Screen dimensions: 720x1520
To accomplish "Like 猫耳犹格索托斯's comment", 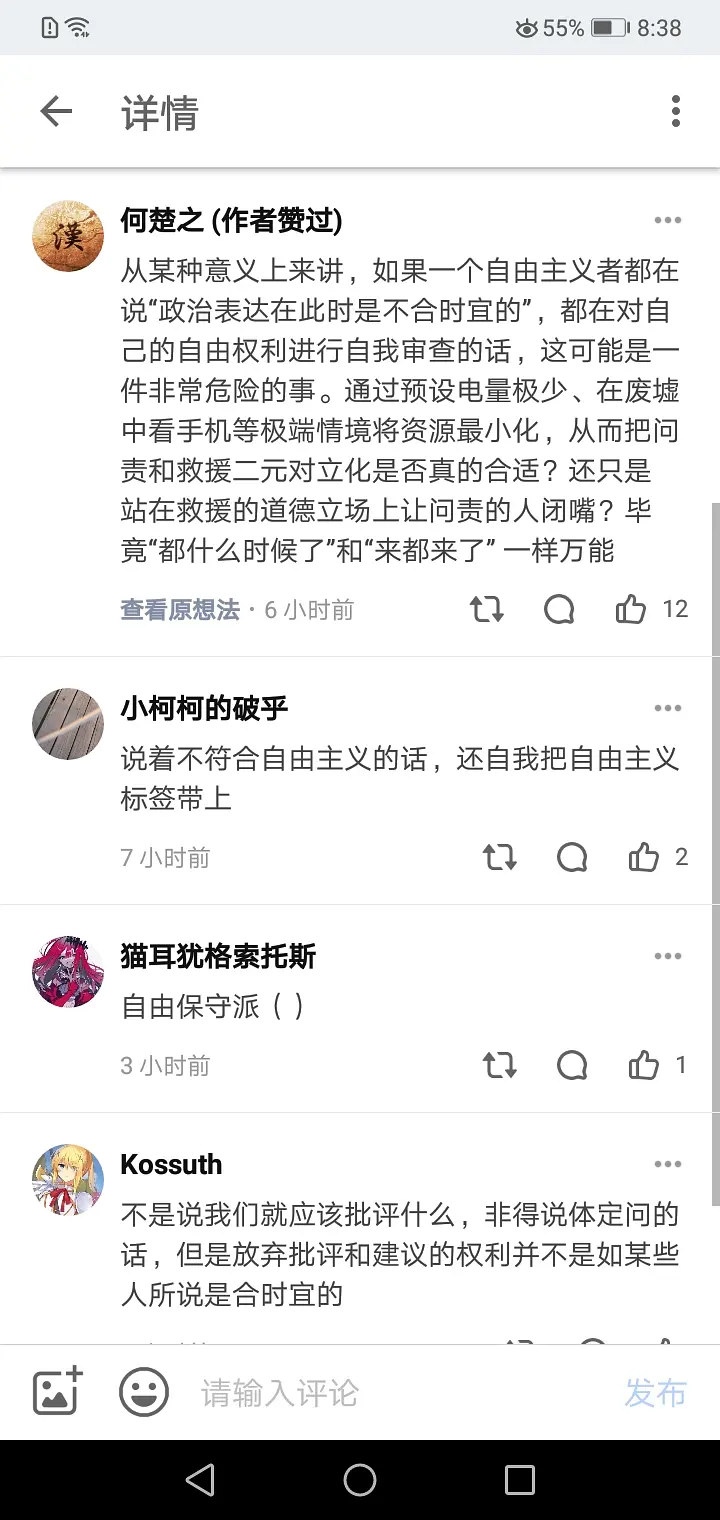I will coord(644,1065).
